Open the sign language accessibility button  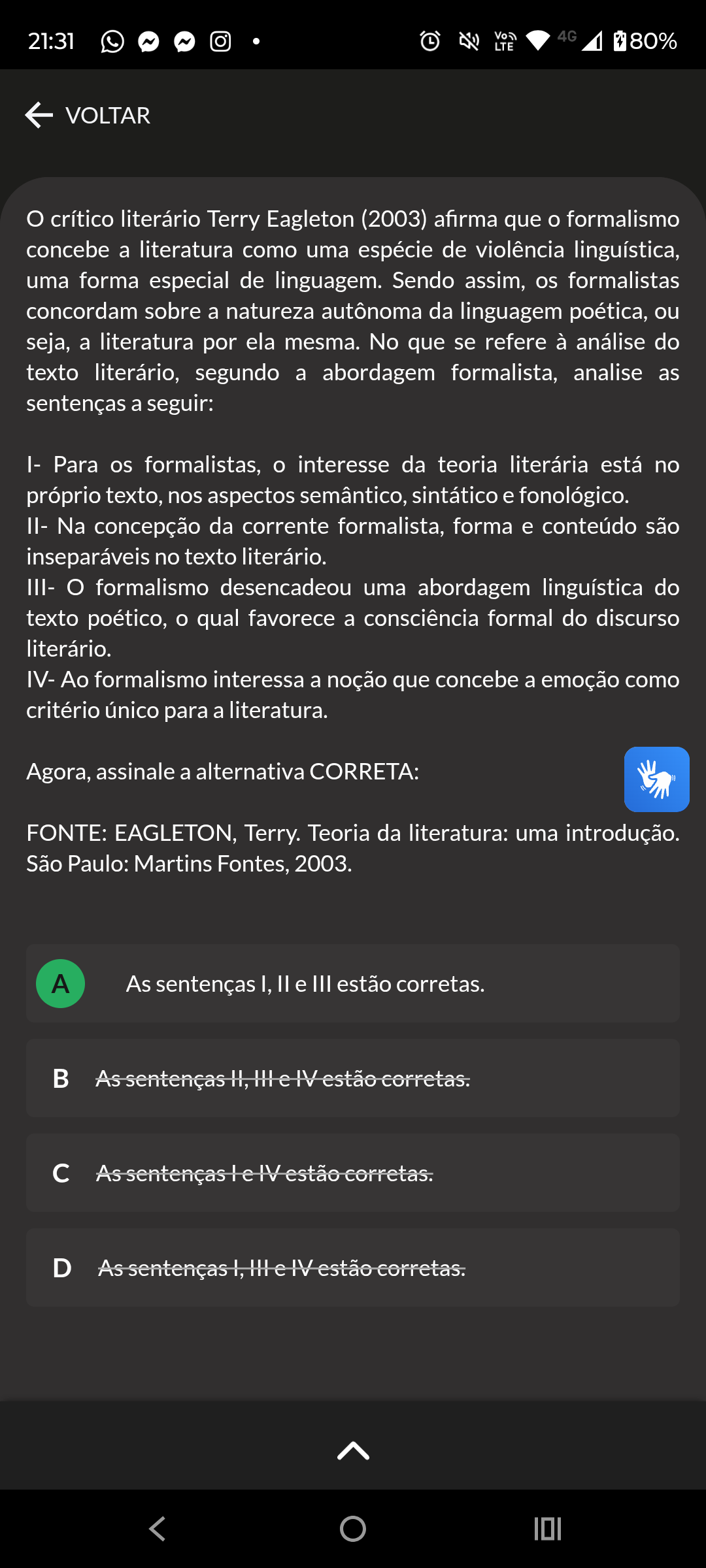(x=656, y=779)
